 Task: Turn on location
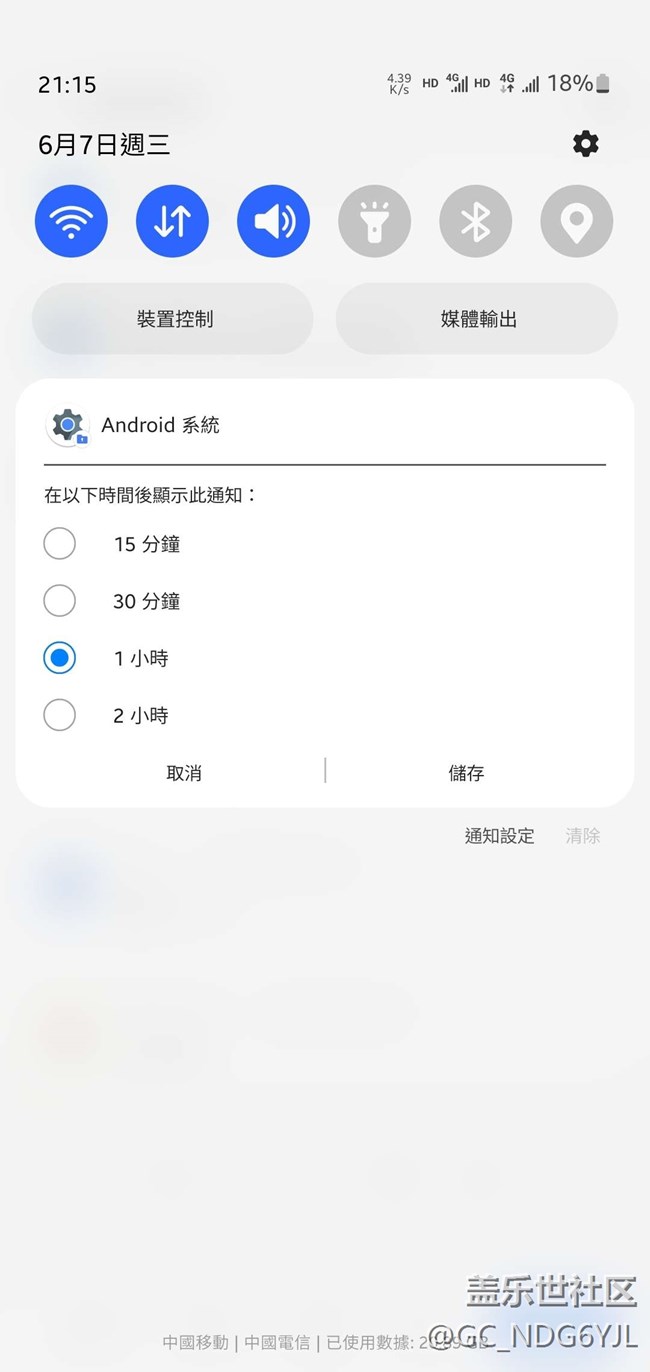(x=576, y=221)
